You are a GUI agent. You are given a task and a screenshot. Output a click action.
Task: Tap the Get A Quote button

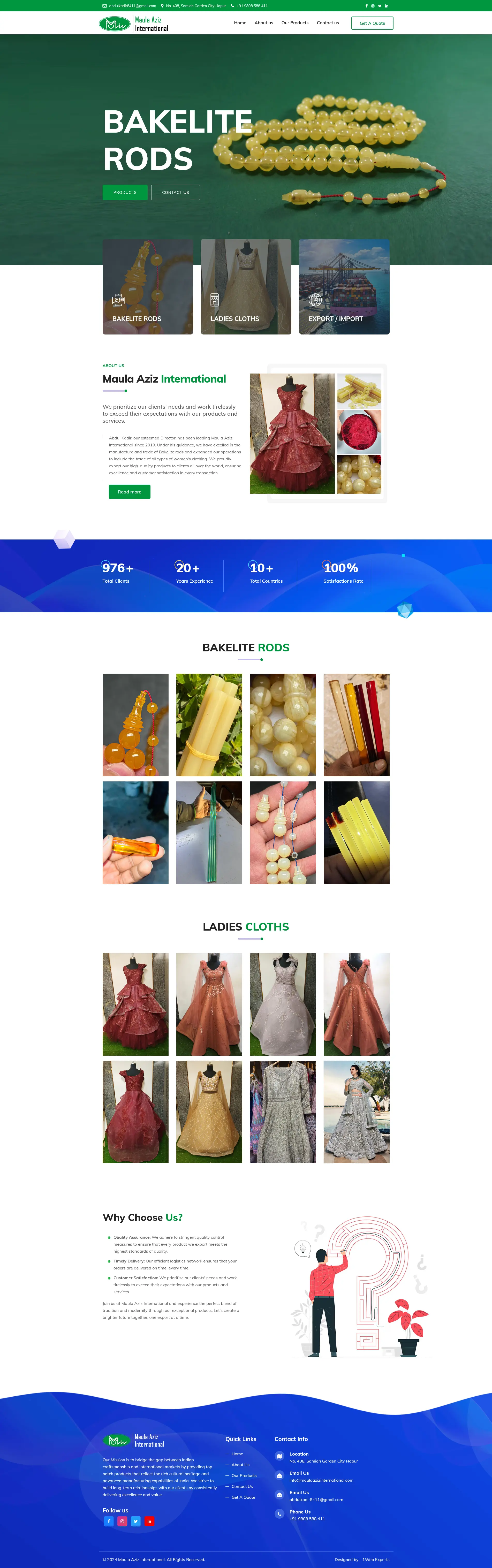[x=372, y=23]
